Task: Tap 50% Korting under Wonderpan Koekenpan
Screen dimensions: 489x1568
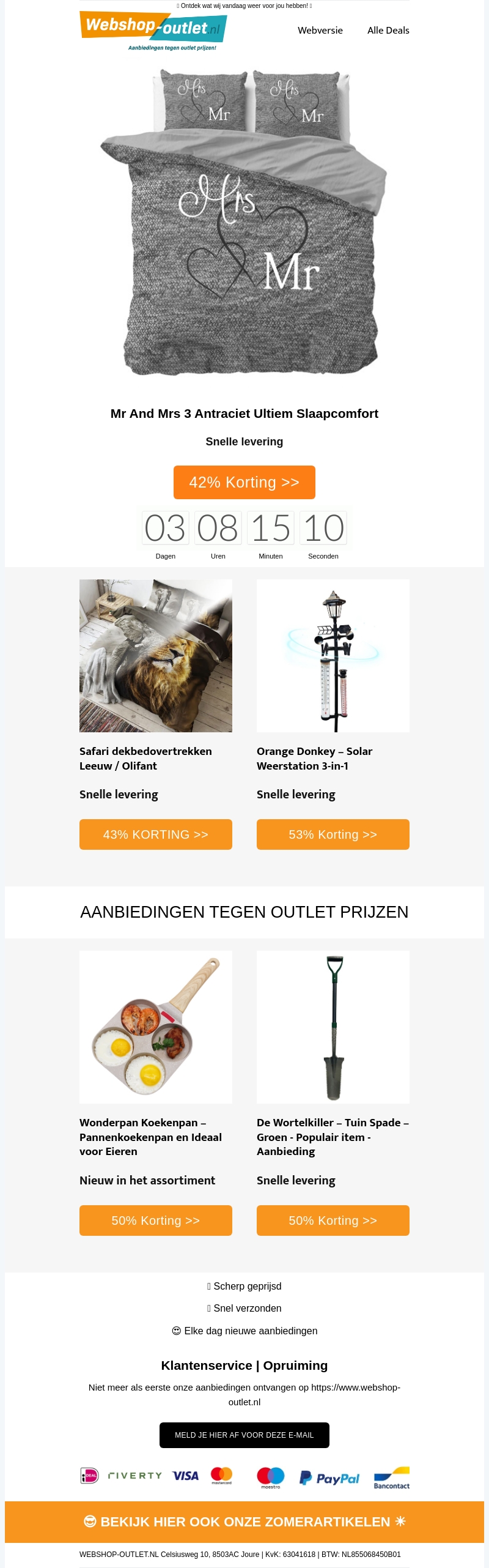Action: pyautogui.click(x=156, y=1221)
